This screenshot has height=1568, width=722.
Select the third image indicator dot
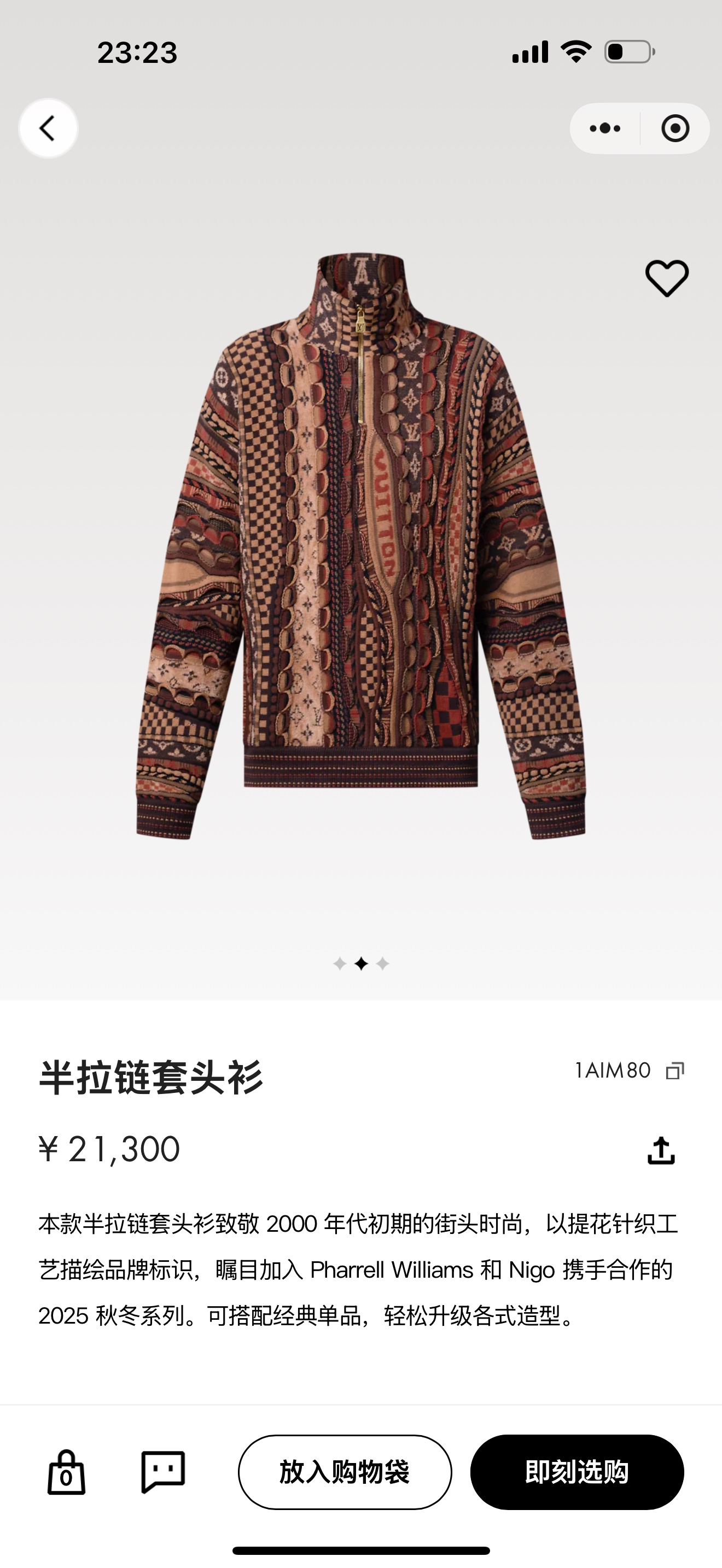(x=382, y=963)
